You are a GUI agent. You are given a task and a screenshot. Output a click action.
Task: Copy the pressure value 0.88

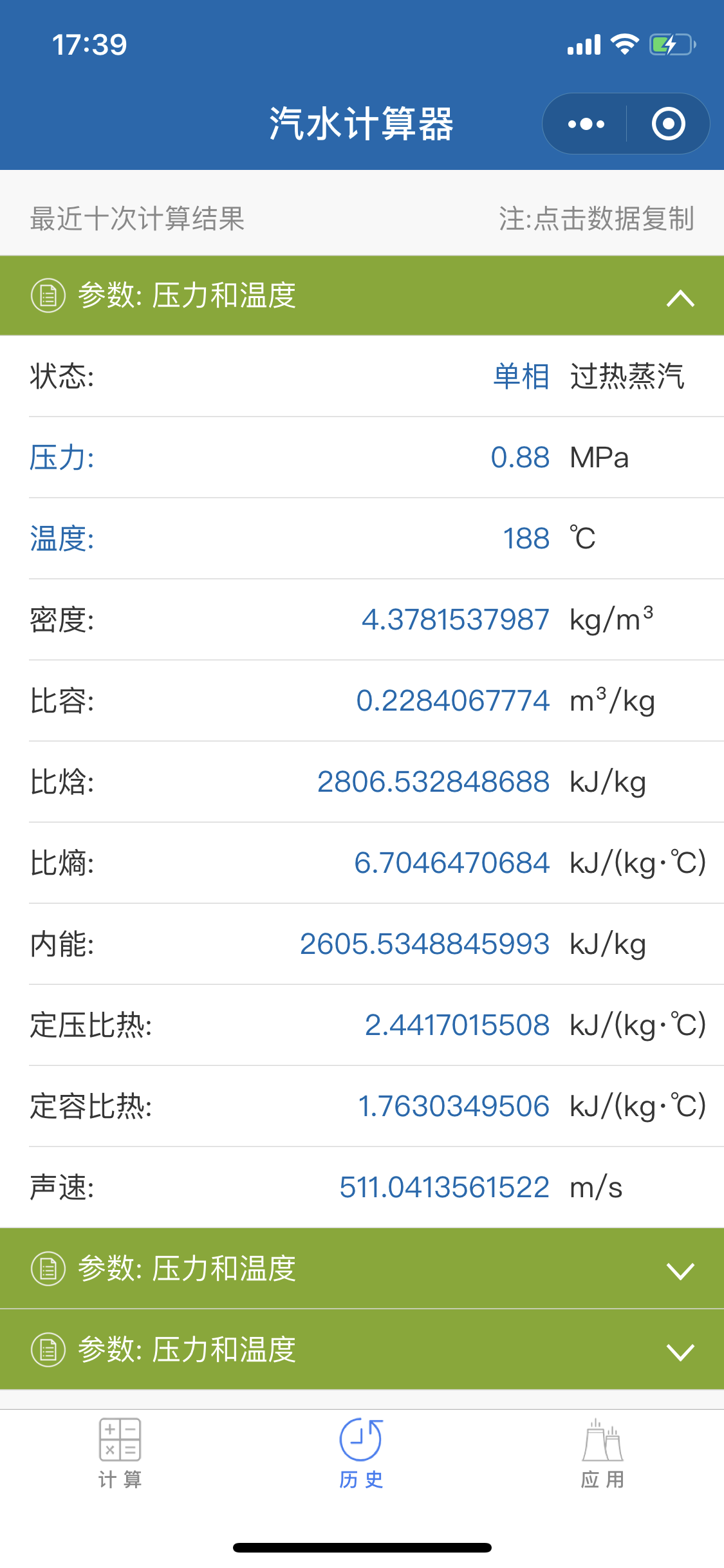520,458
